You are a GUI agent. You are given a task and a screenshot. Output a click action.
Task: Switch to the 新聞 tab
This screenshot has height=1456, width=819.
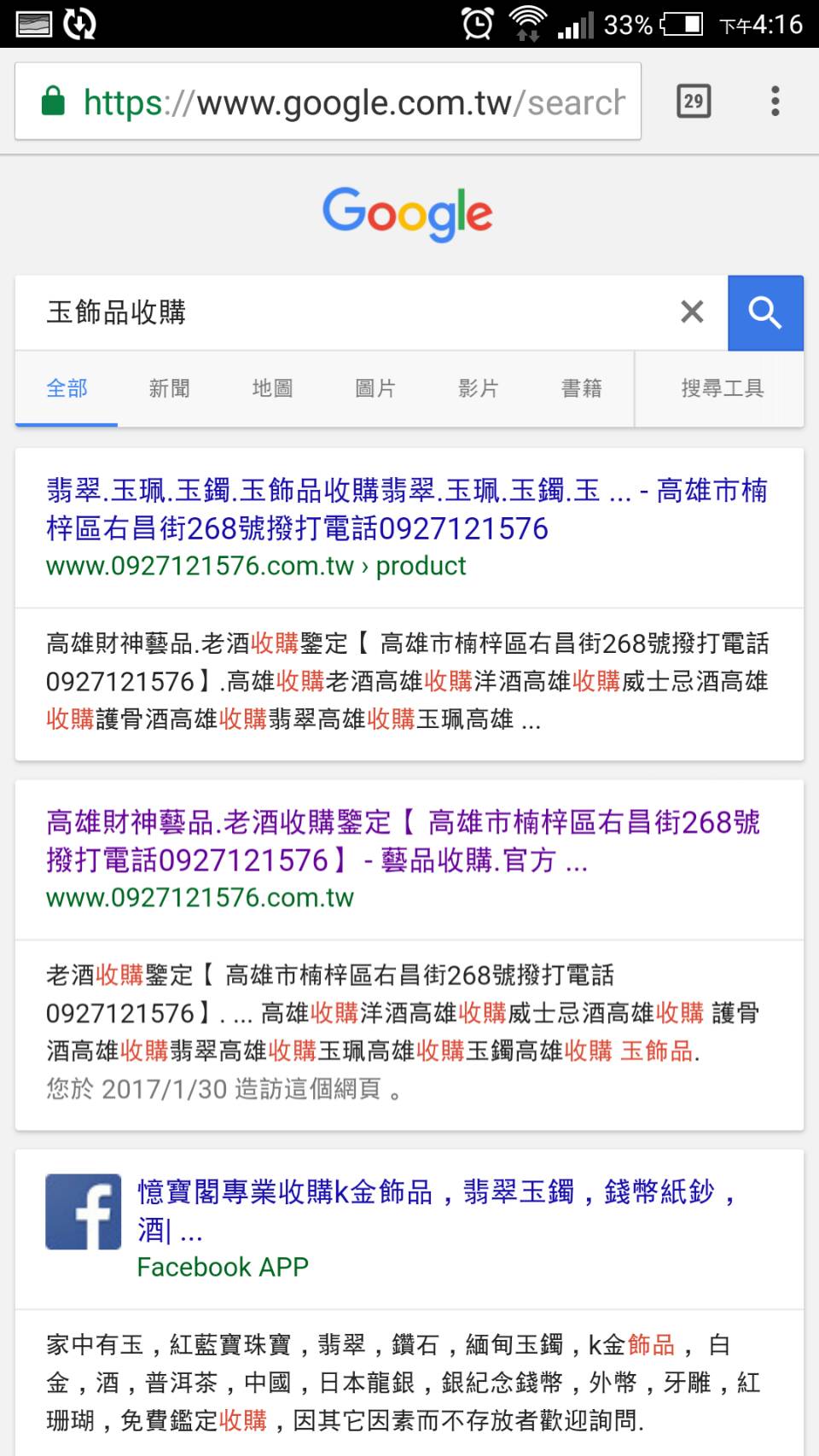[x=169, y=388]
